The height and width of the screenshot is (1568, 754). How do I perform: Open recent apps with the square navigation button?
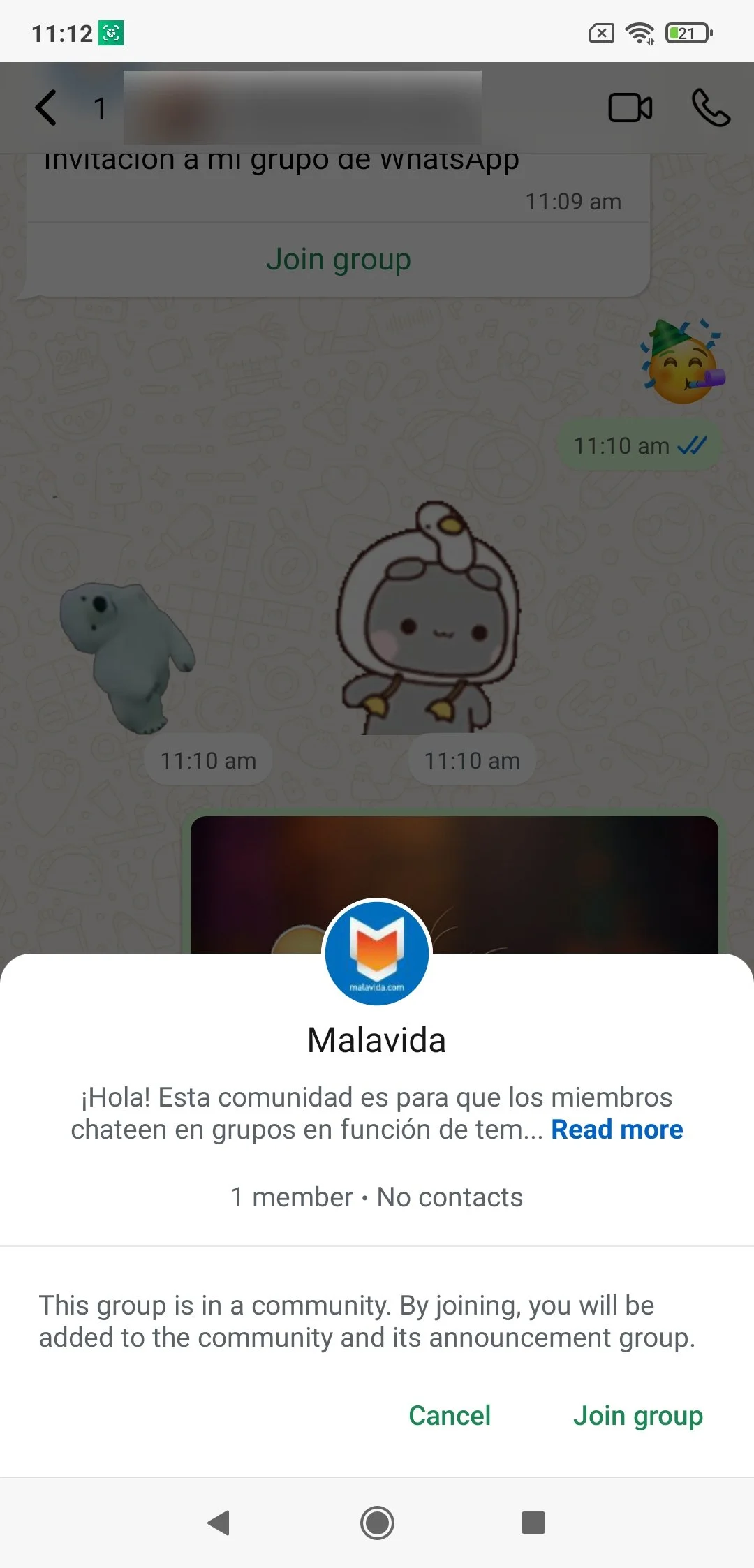(533, 1524)
